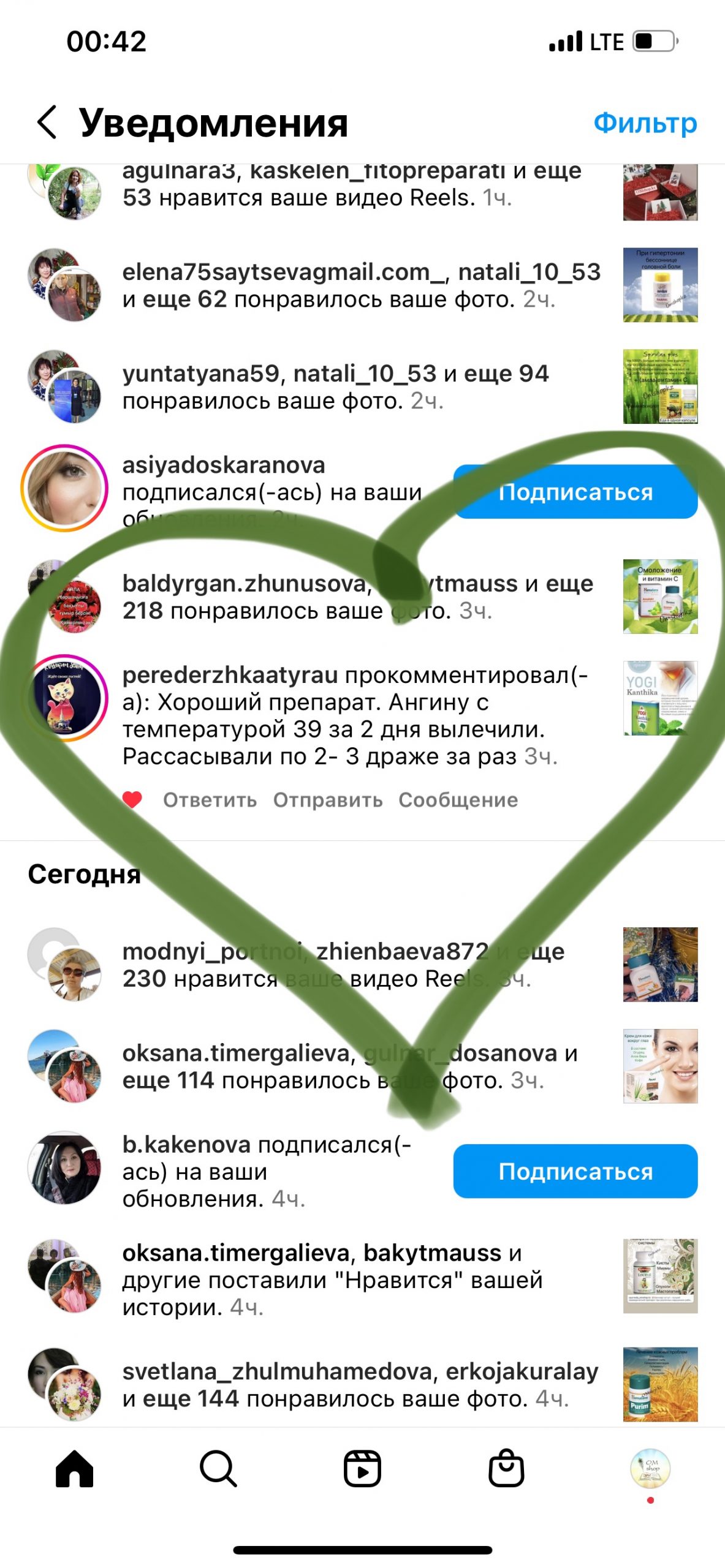The image size is (725, 1568).
Task: View the Reels video liked by modnyi_portnoi
Action: click(x=660, y=965)
